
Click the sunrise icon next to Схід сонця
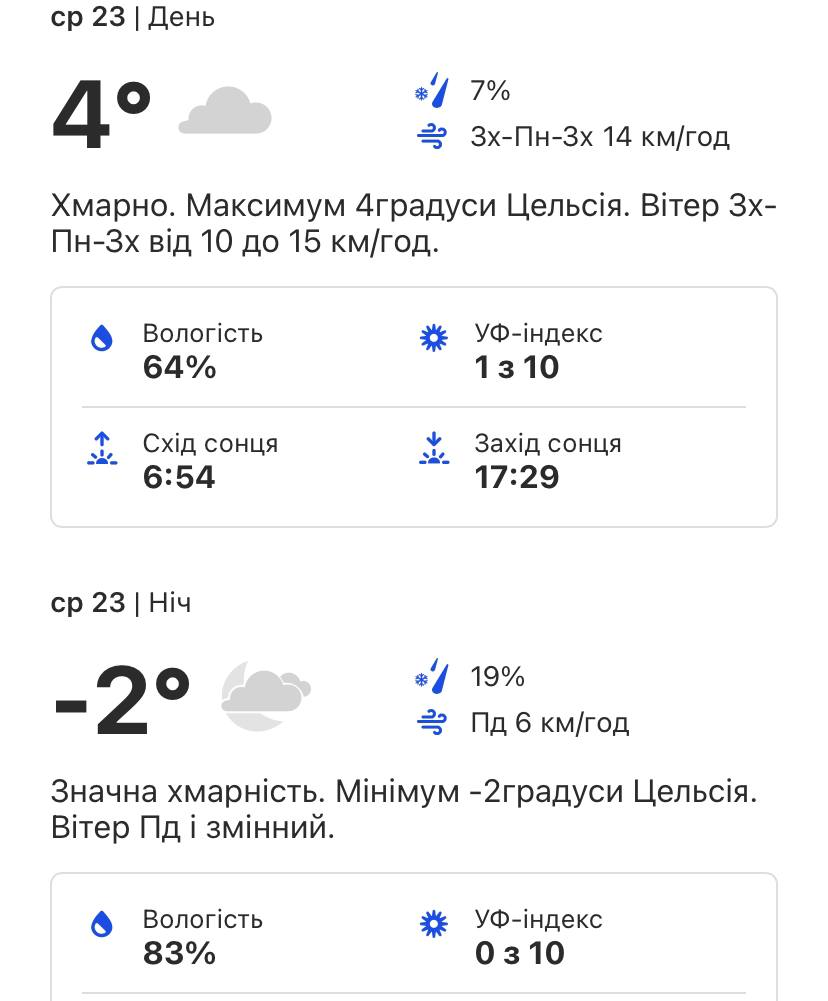pyautogui.click(x=101, y=448)
